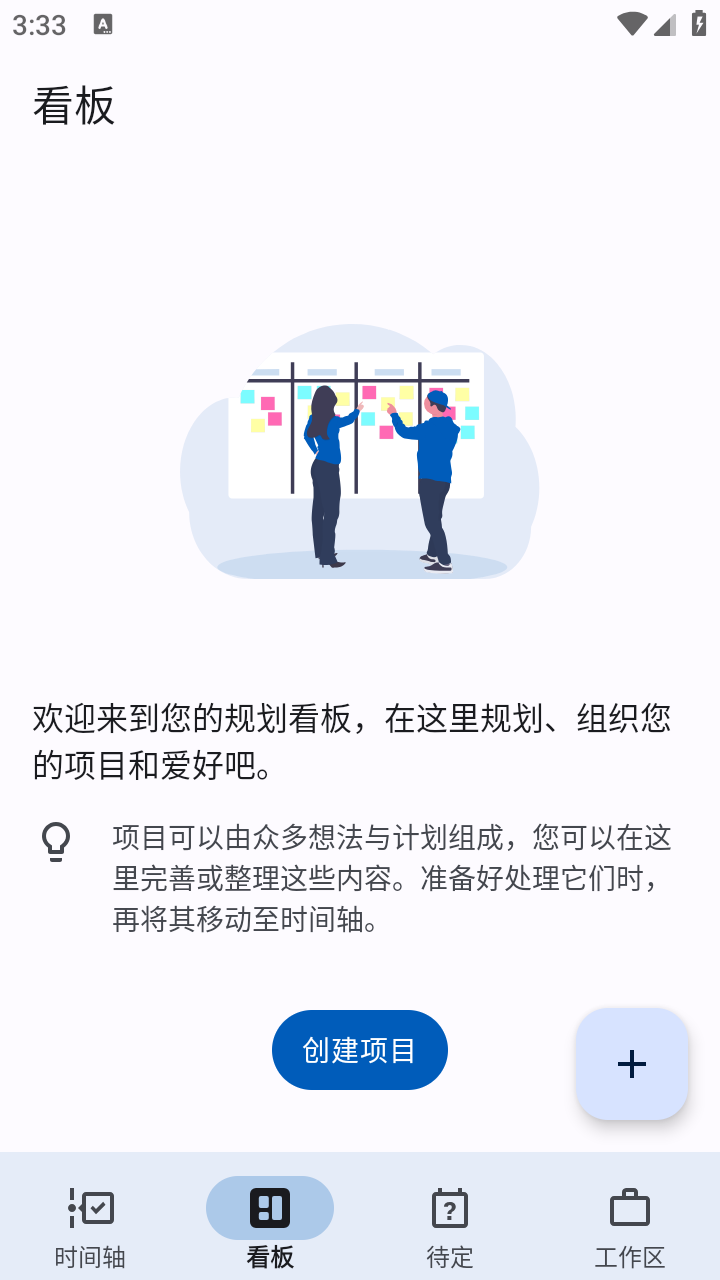
Task: Click the signal strength indicator
Action: click(664, 24)
